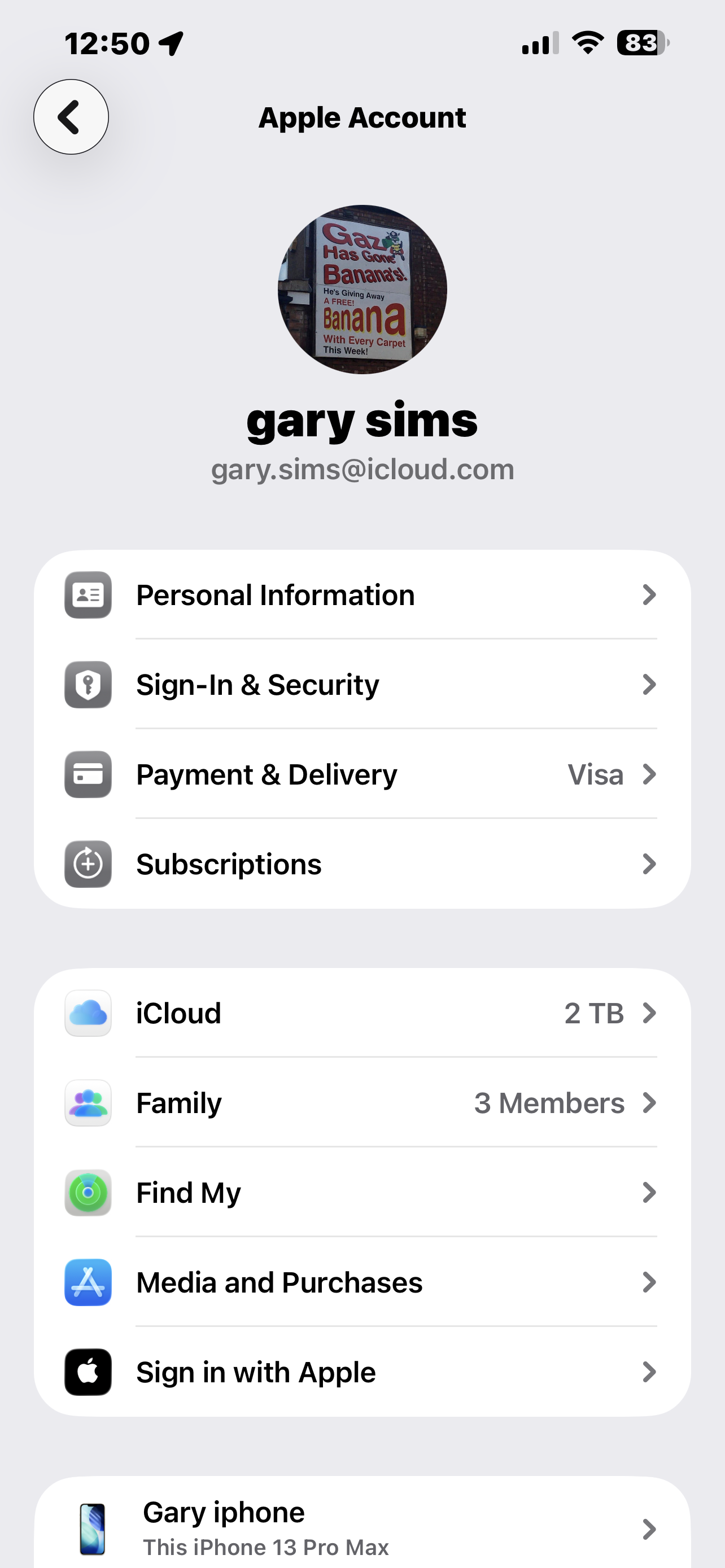Open Sign-In & Security settings
The height and width of the screenshot is (1568, 725).
pyautogui.click(x=362, y=685)
